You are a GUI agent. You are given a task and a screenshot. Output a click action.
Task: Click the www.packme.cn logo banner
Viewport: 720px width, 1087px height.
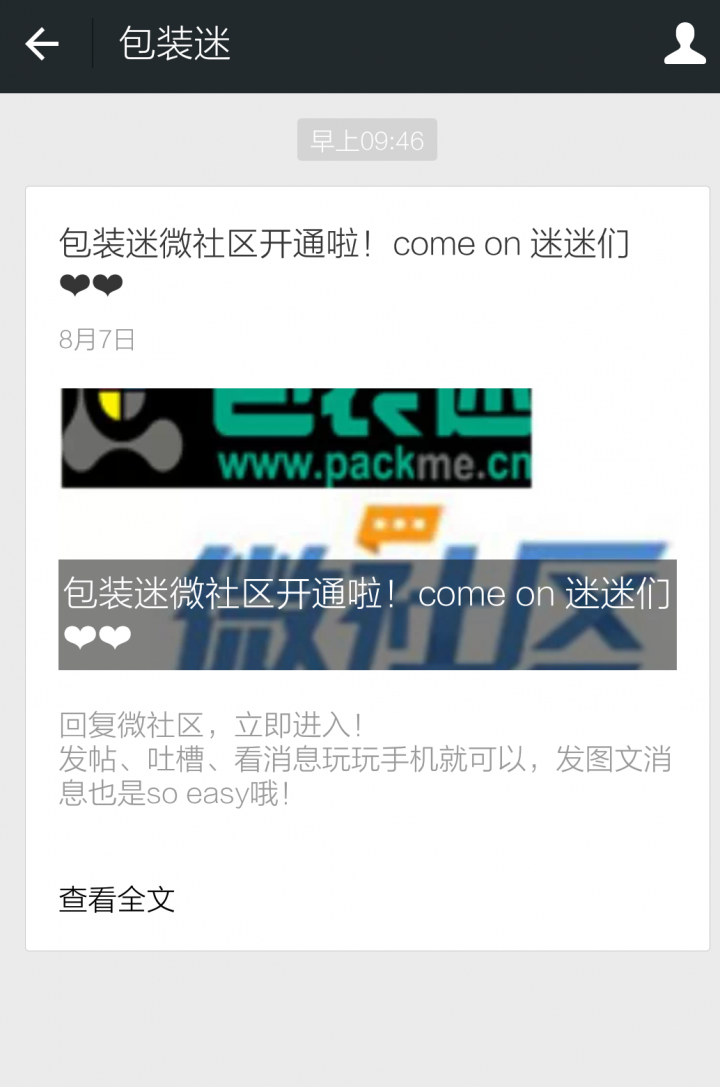click(x=297, y=436)
